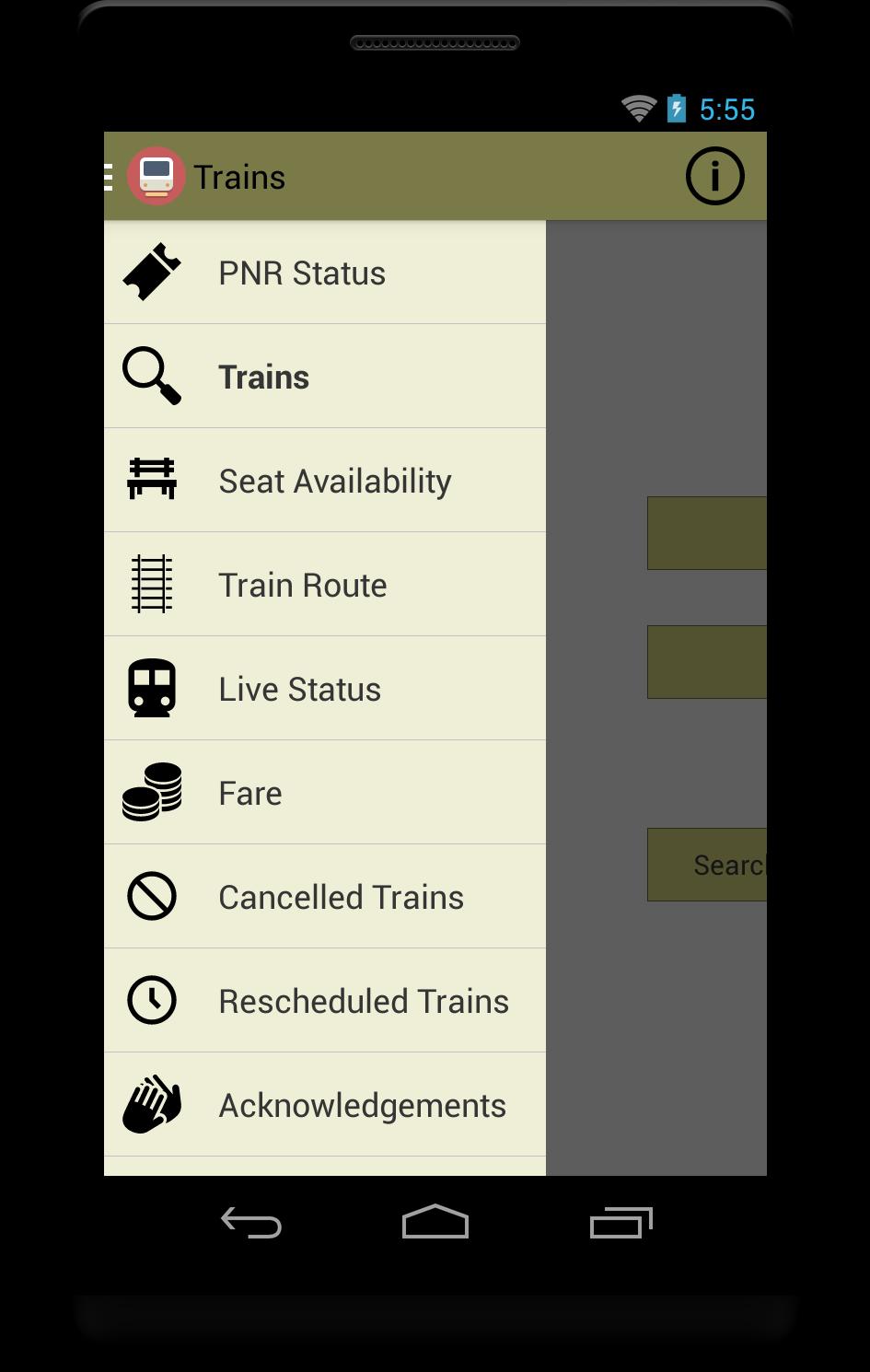This screenshot has width=870, height=1372.
Task: Open the app info dialog
Action: [x=714, y=176]
